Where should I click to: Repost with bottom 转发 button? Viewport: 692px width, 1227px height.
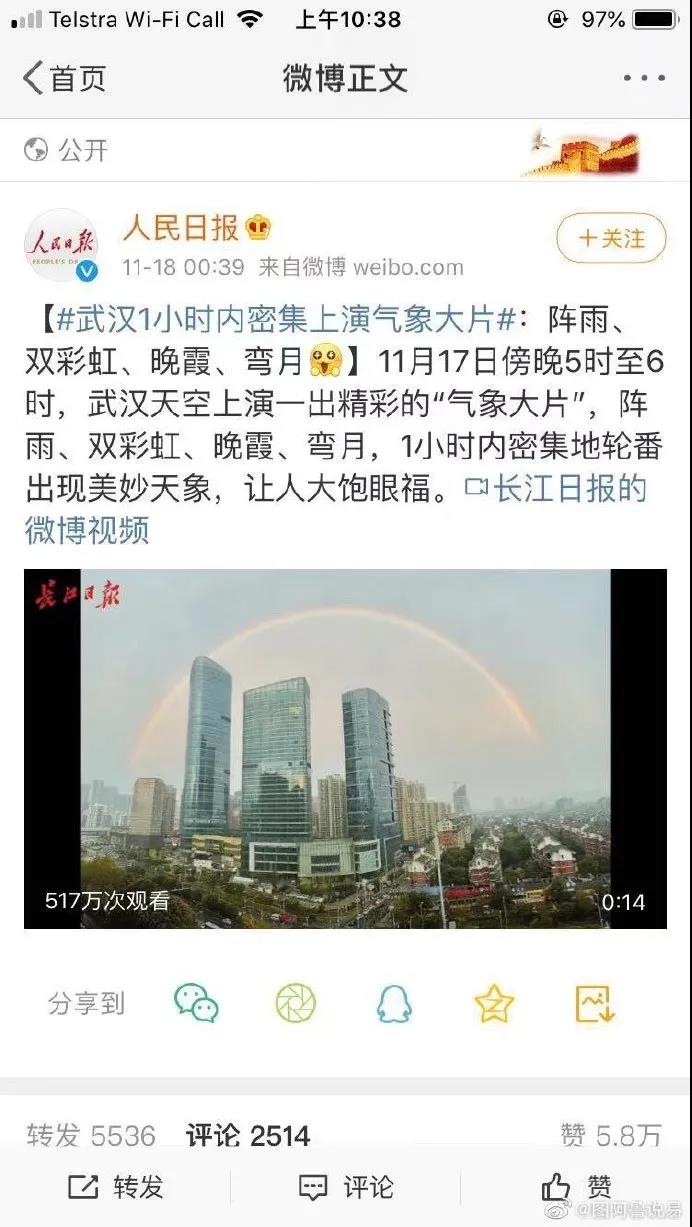coord(116,1187)
